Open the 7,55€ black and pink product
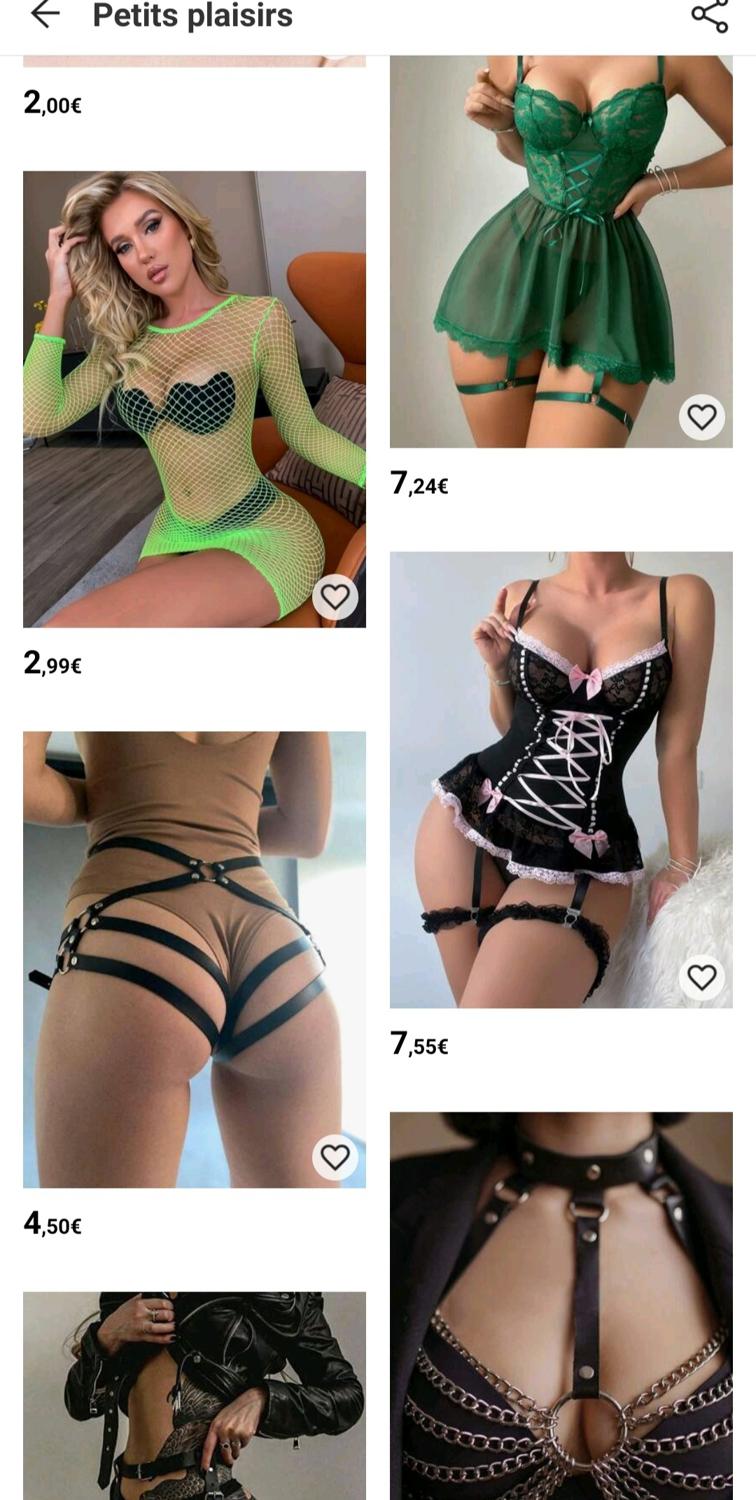Viewport: 756px width, 1500px height. tap(560, 780)
